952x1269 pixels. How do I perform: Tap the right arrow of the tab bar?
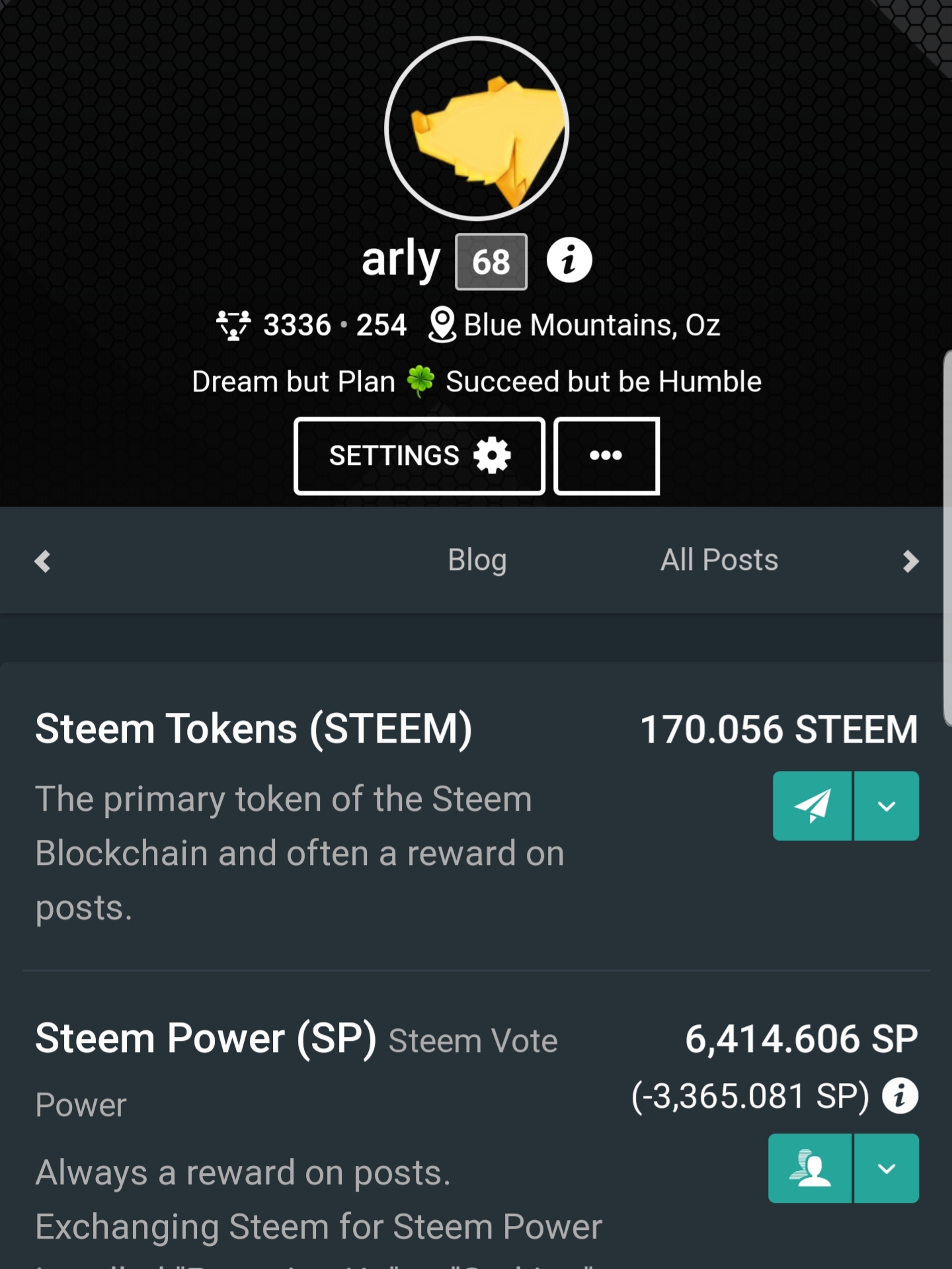pyautogui.click(x=910, y=561)
